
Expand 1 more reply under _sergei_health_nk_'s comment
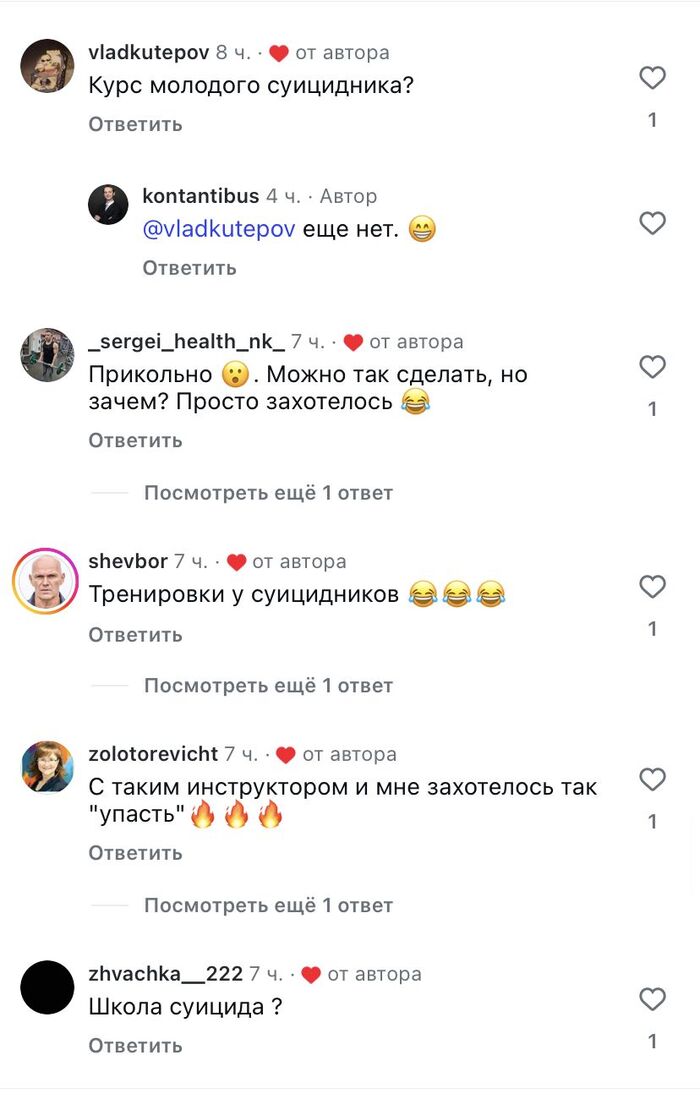pos(268,493)
